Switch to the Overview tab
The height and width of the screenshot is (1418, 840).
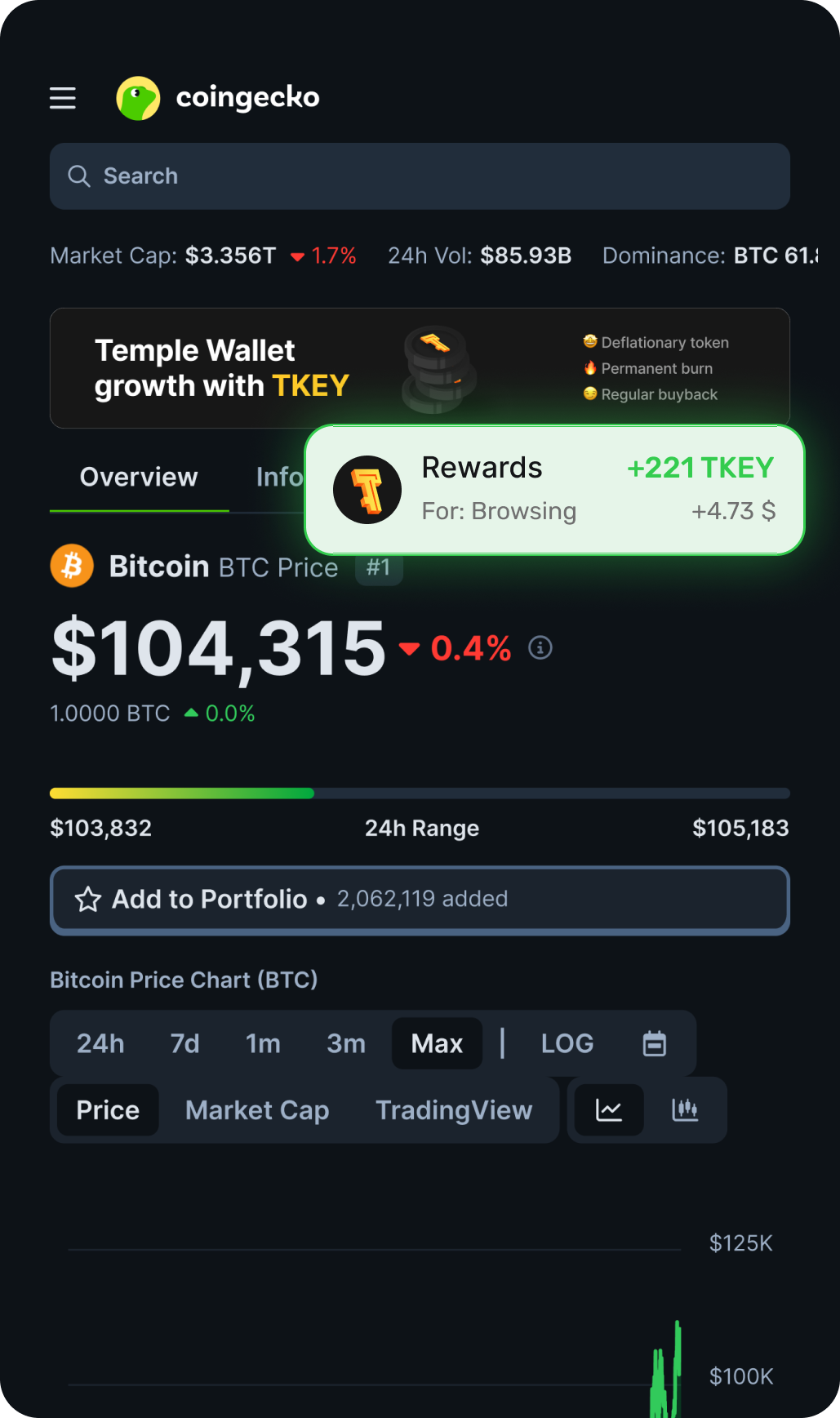139,478
